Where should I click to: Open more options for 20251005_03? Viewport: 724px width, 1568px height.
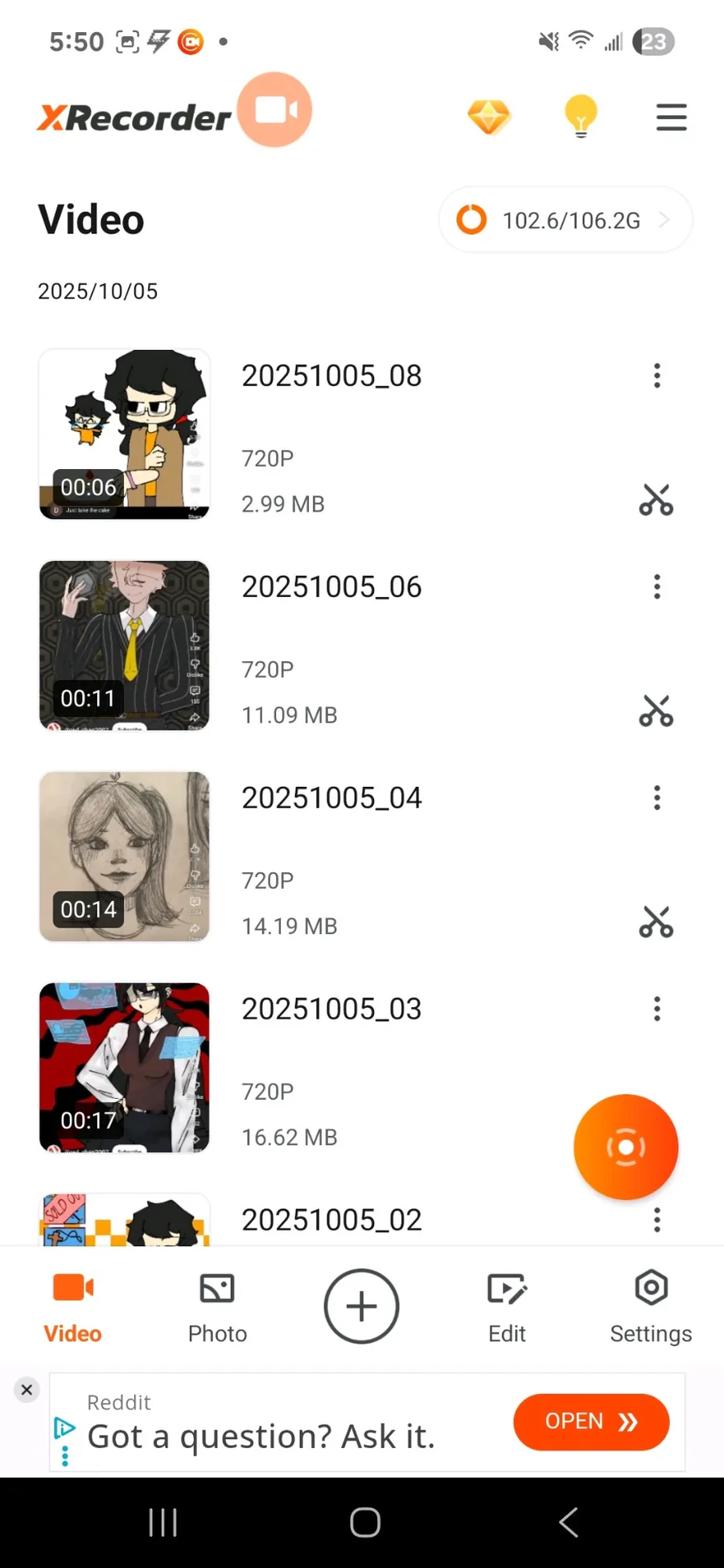(657, 1009)
